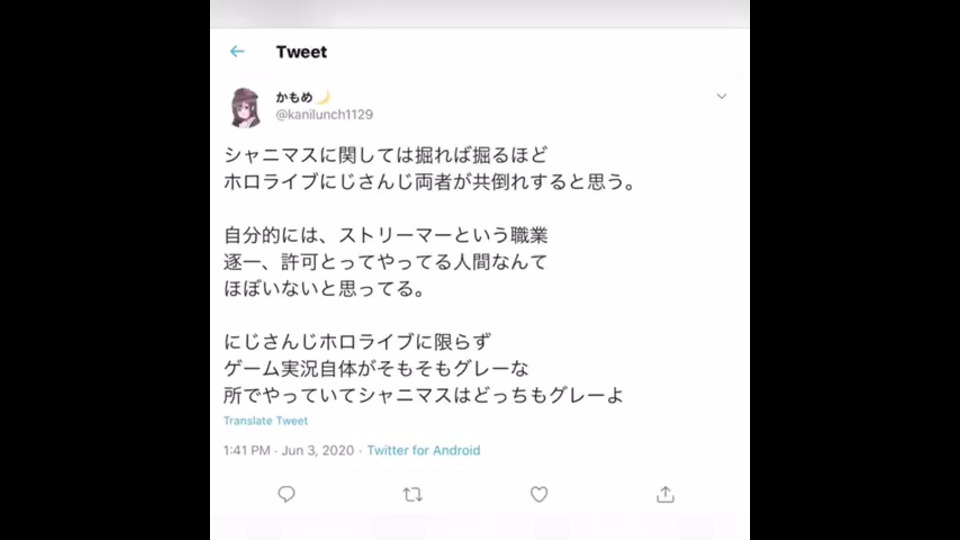Image resolution: width=960 pixels, height=540 pixels.
Task: Reply to this tweet
Action: [x=286, y=494]
